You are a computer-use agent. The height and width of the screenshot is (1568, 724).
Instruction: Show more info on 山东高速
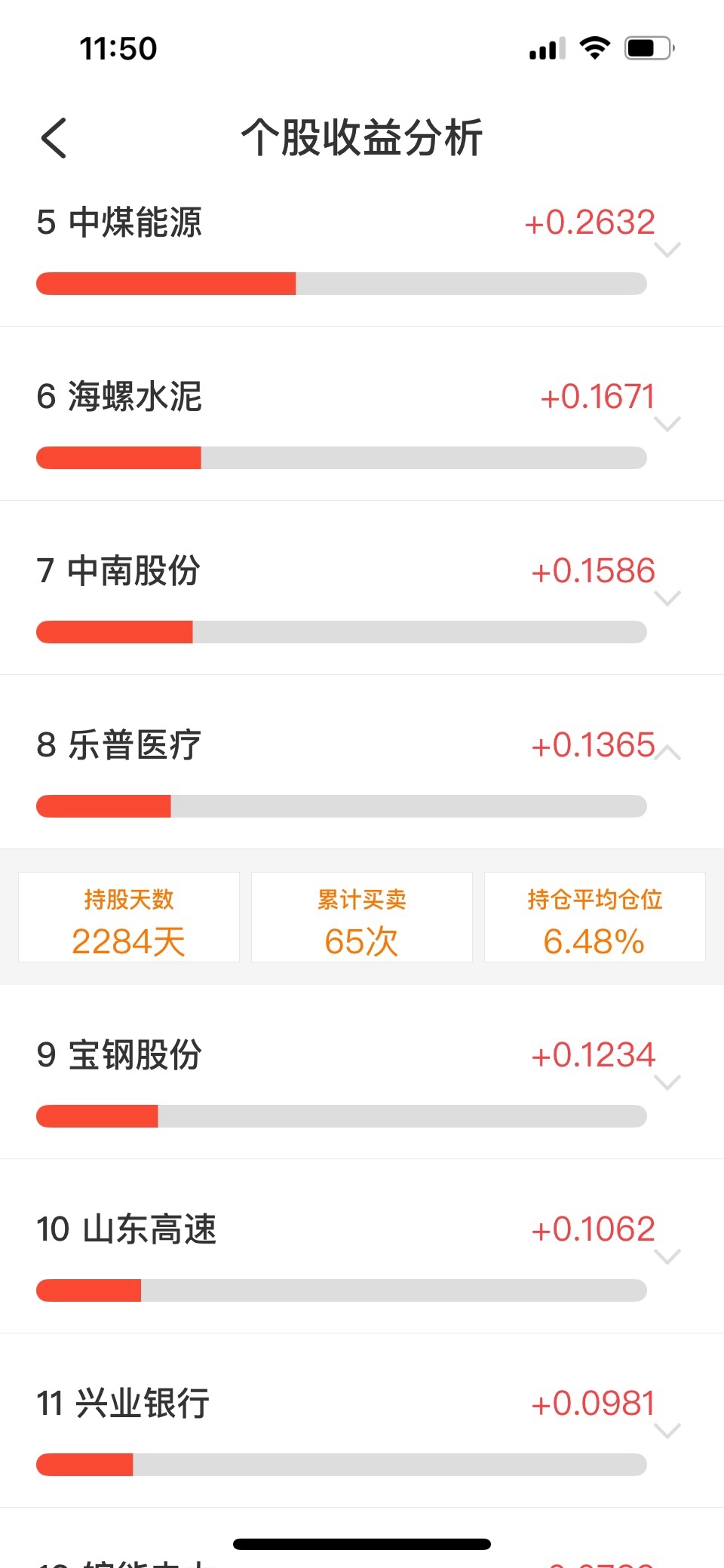(667, 1257)
